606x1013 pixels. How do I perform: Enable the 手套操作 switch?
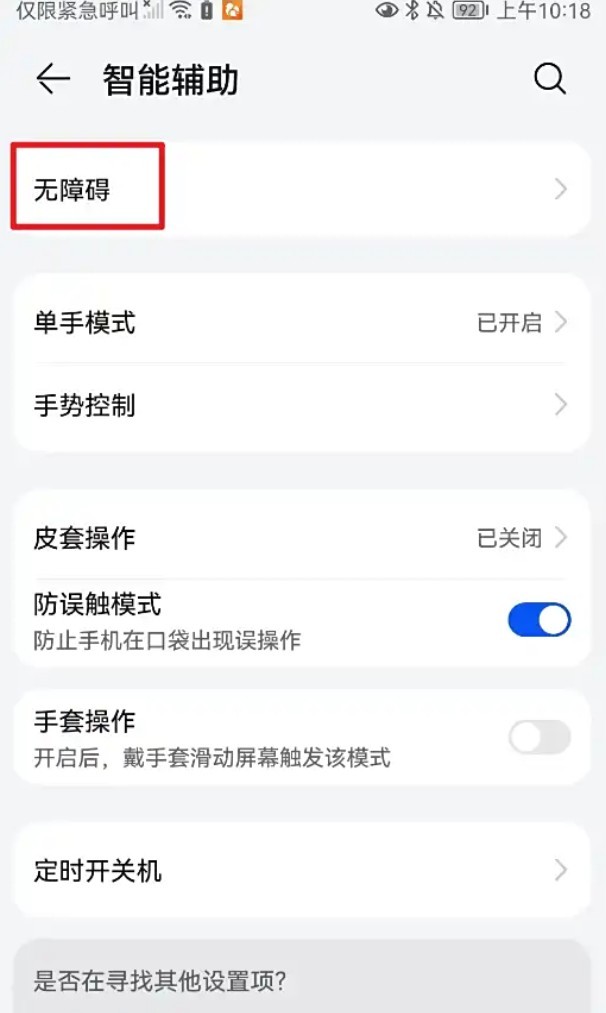tap(539, 738)
